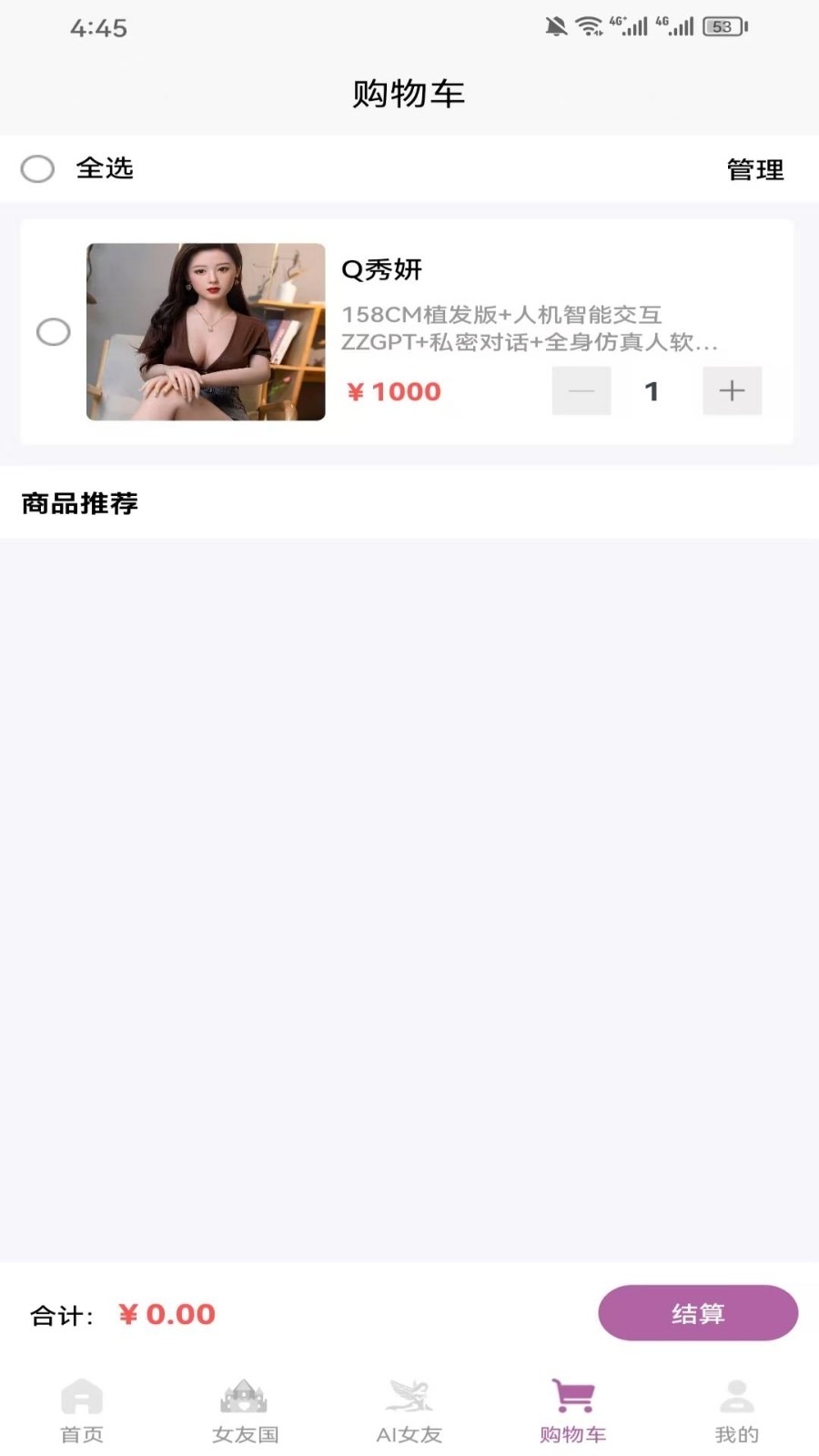Viewport: 819px width, 1456px height.
Task: Increase Q秀妍 quantity with plus button
Action: point(732,391)
